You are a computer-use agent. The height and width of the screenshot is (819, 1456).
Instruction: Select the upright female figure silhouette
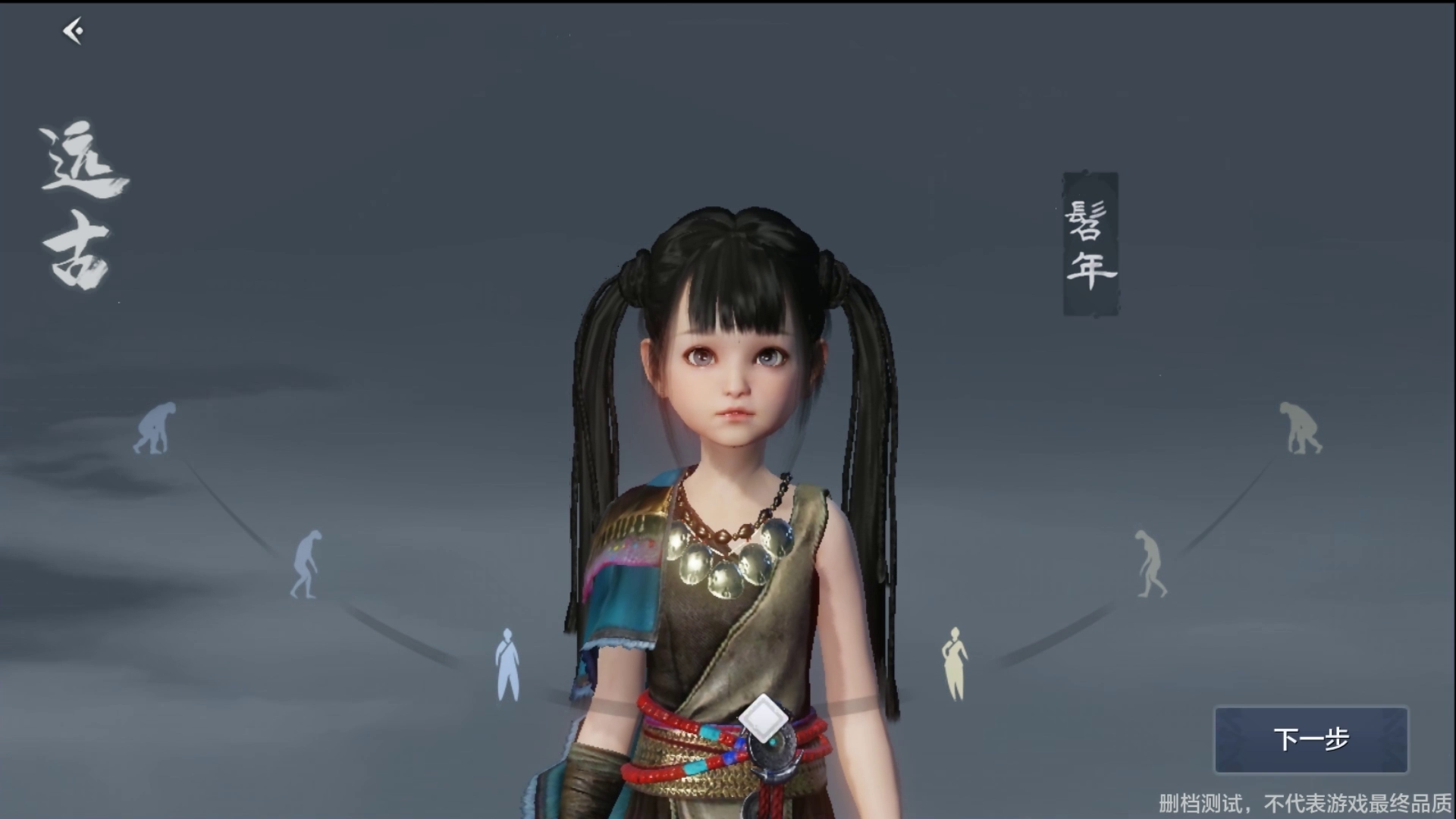click(x=955, y=664)
